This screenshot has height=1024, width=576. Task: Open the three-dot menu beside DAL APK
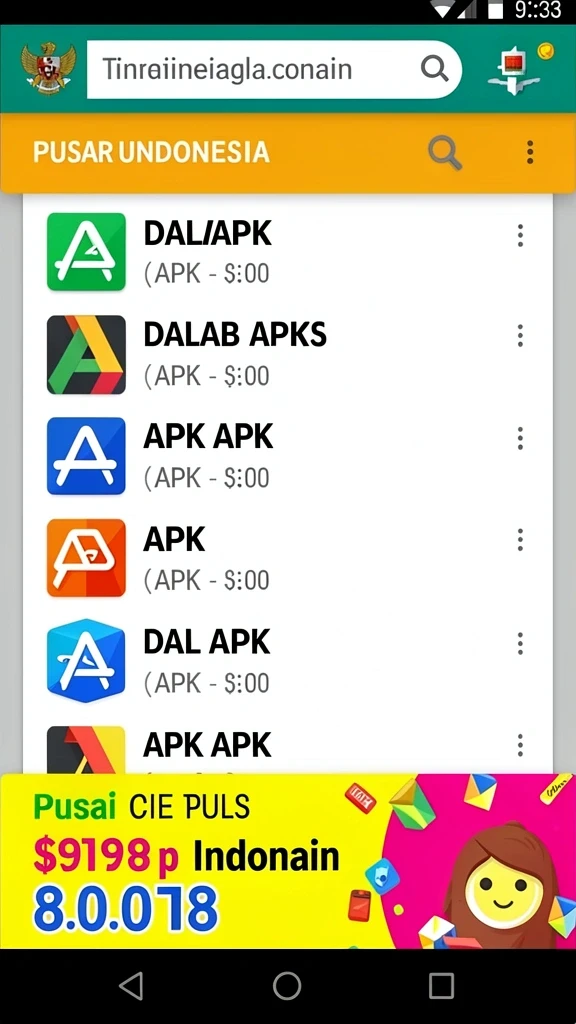pos(520,643)
